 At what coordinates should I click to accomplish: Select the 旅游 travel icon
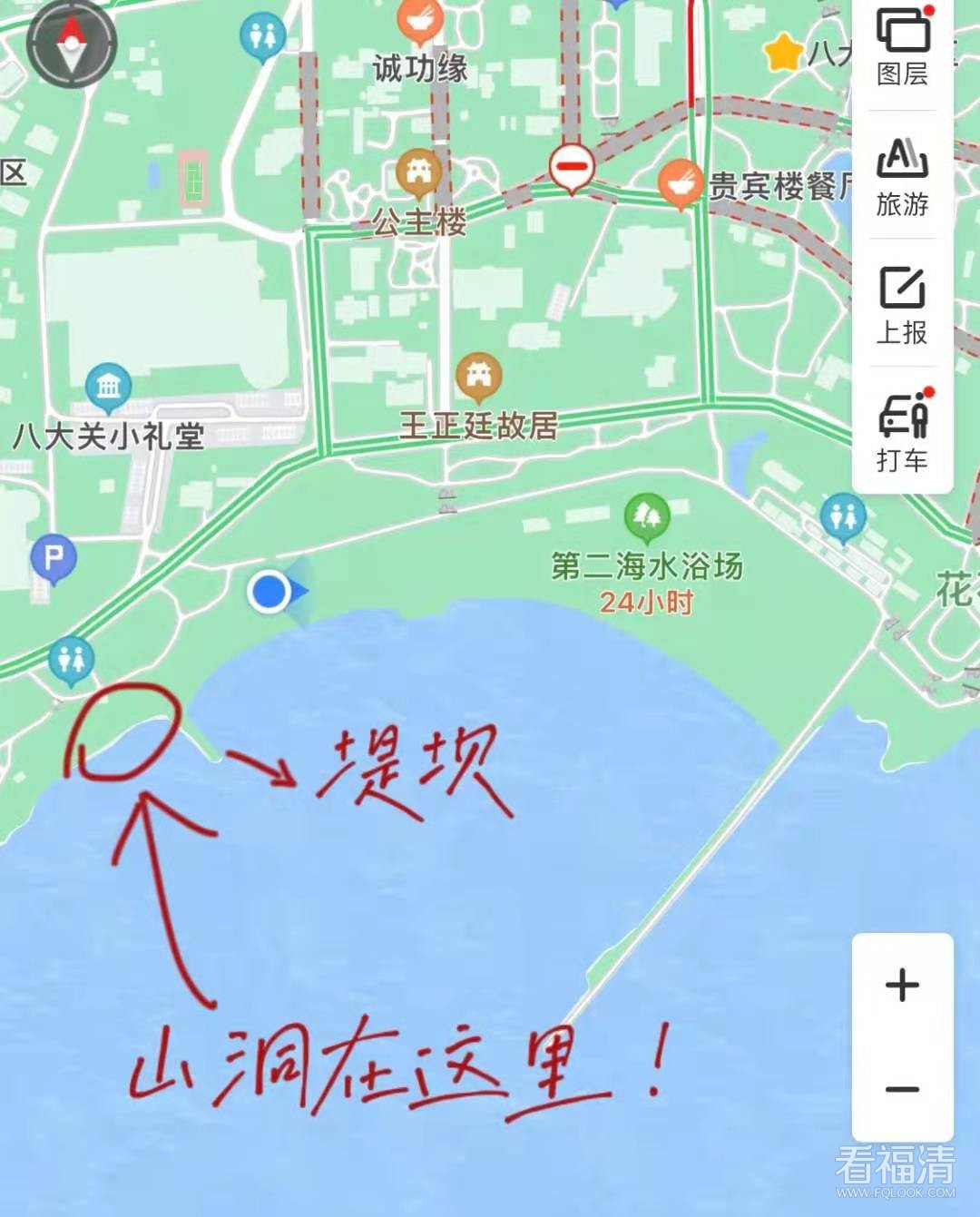click(x=901, y=177)
